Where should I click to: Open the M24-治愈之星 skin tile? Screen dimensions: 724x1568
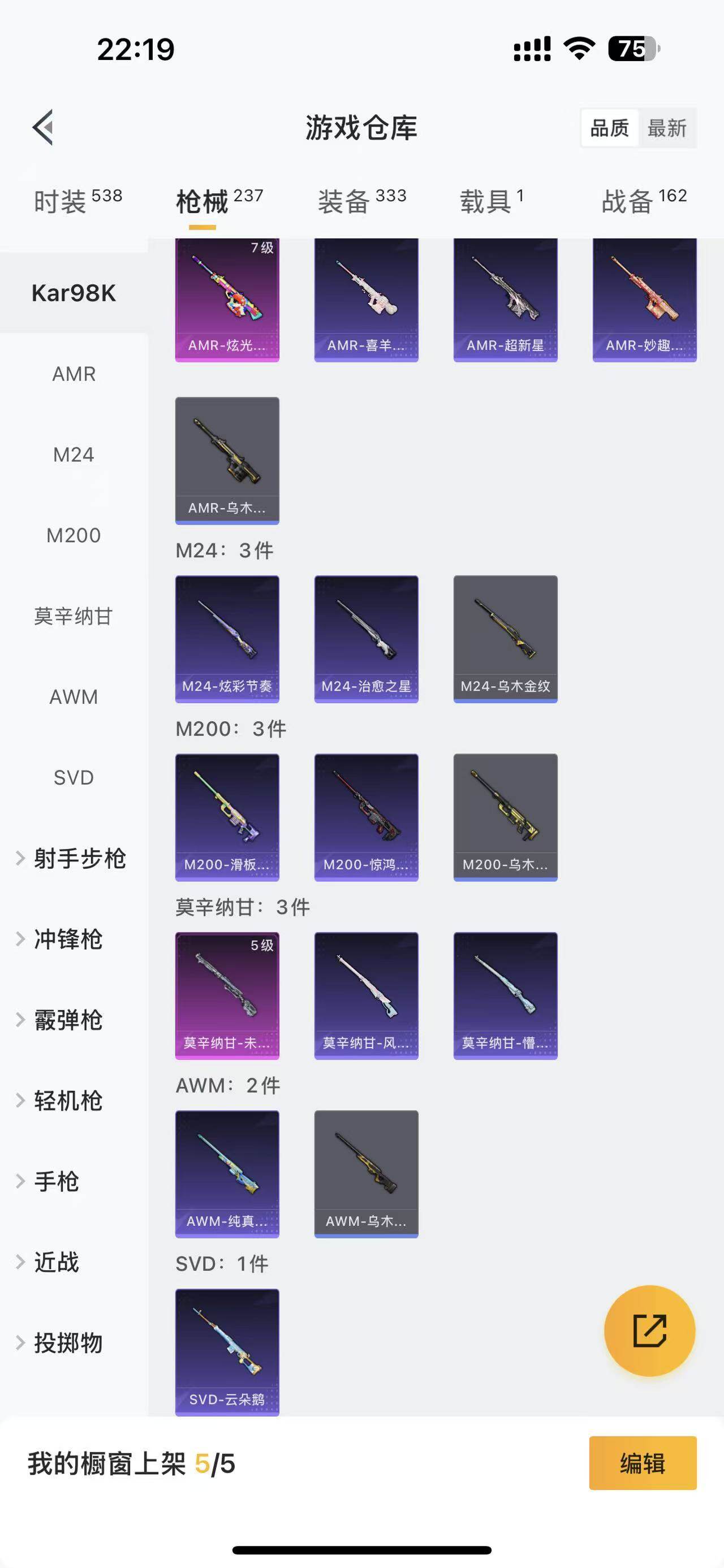coord(366,639)
